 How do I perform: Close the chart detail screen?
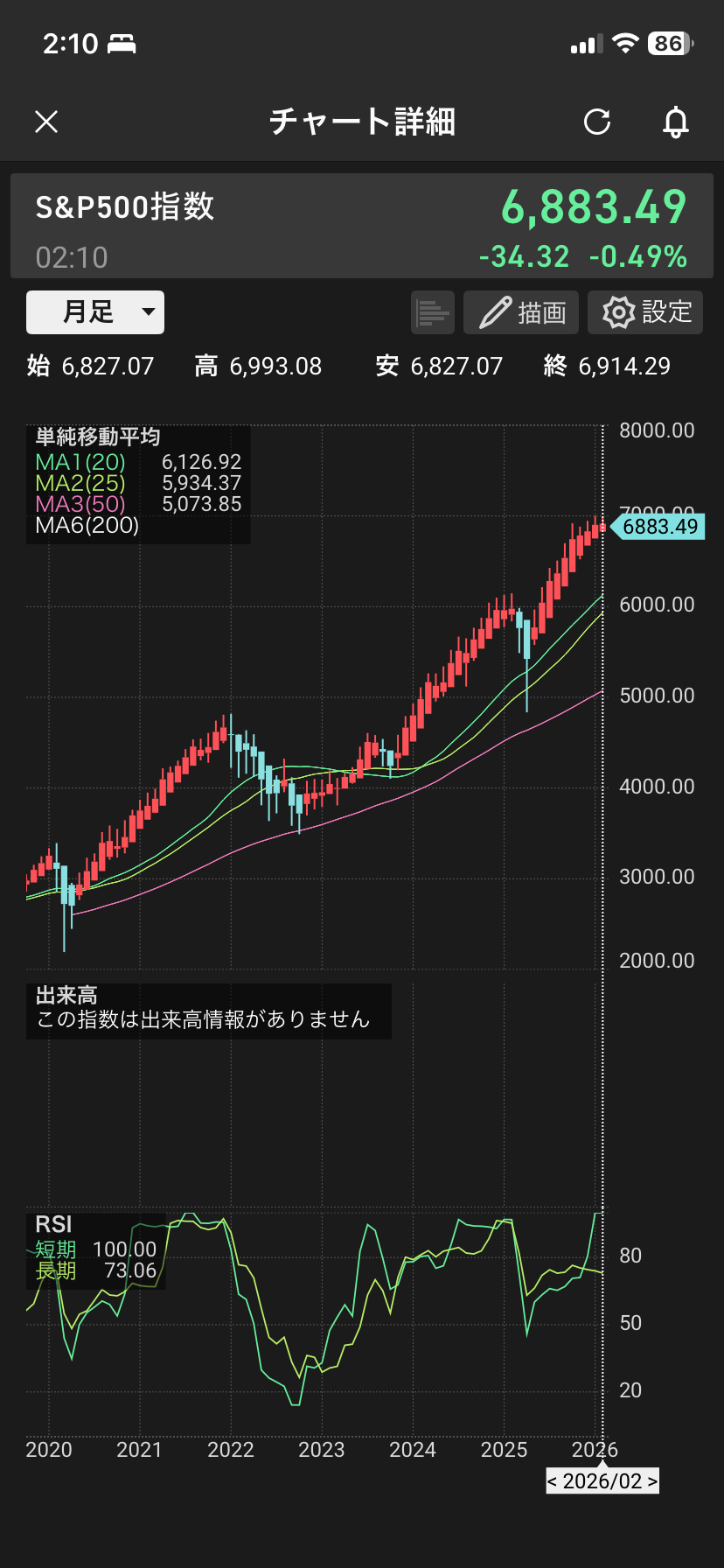[x=46, y=122]
